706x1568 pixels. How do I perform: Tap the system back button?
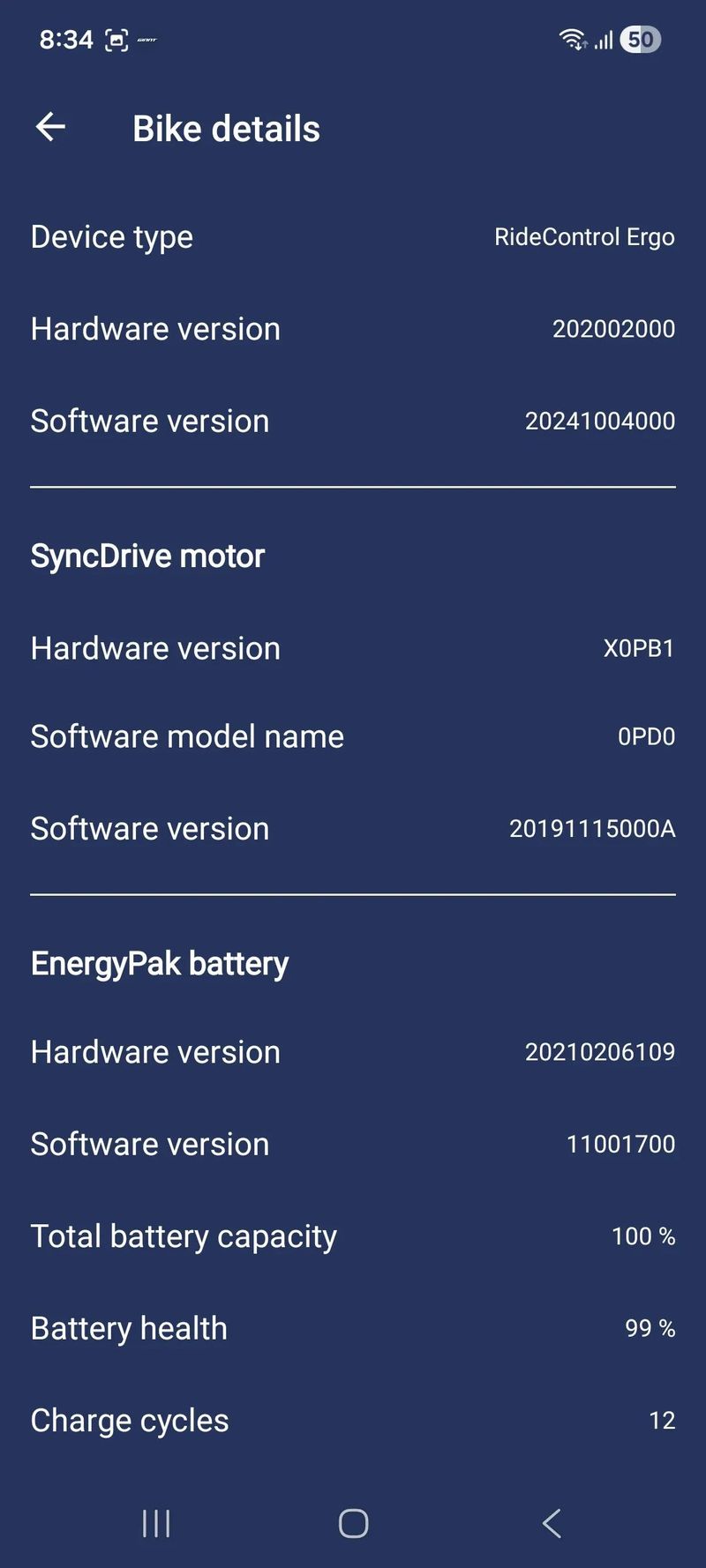tap(552, 1523)
